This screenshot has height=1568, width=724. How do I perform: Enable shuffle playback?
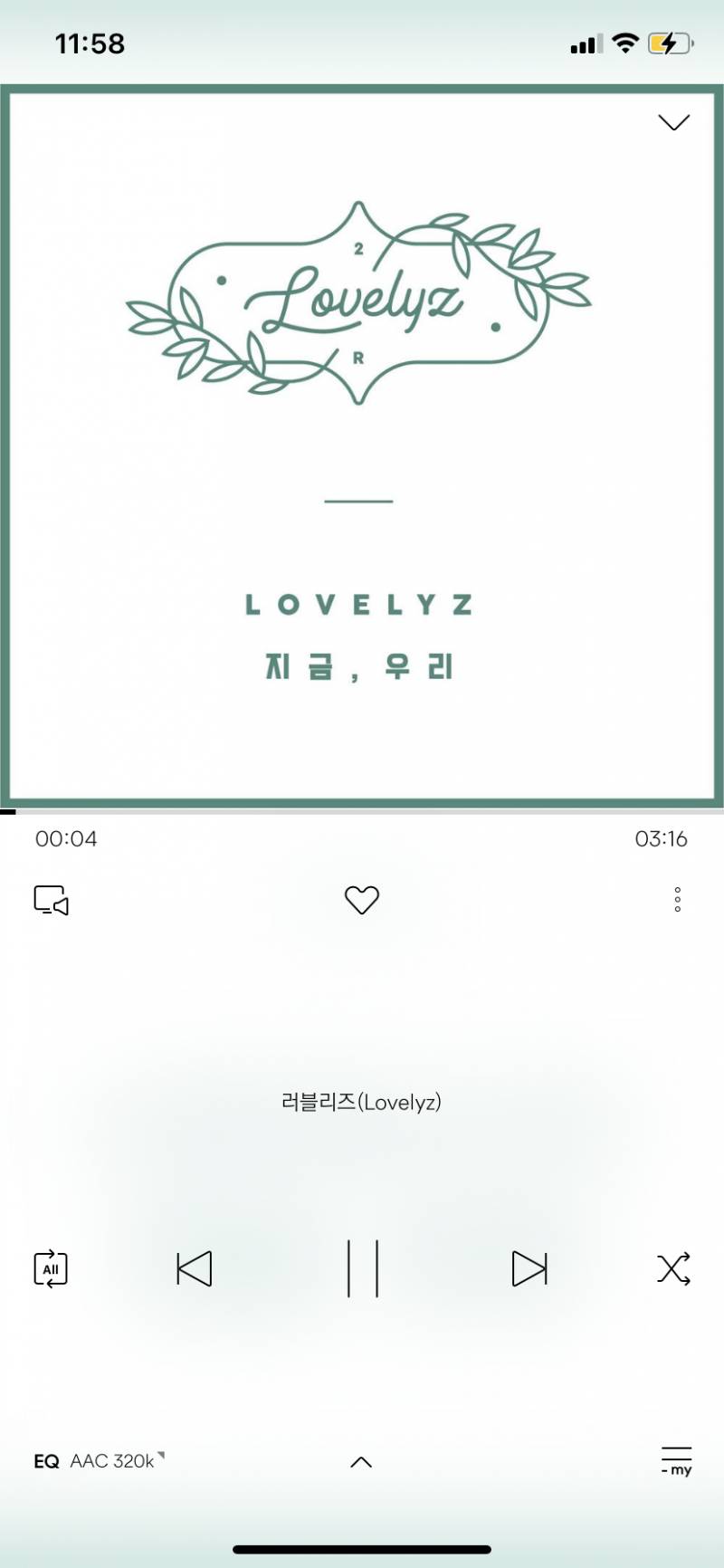tap(673, 1268)
